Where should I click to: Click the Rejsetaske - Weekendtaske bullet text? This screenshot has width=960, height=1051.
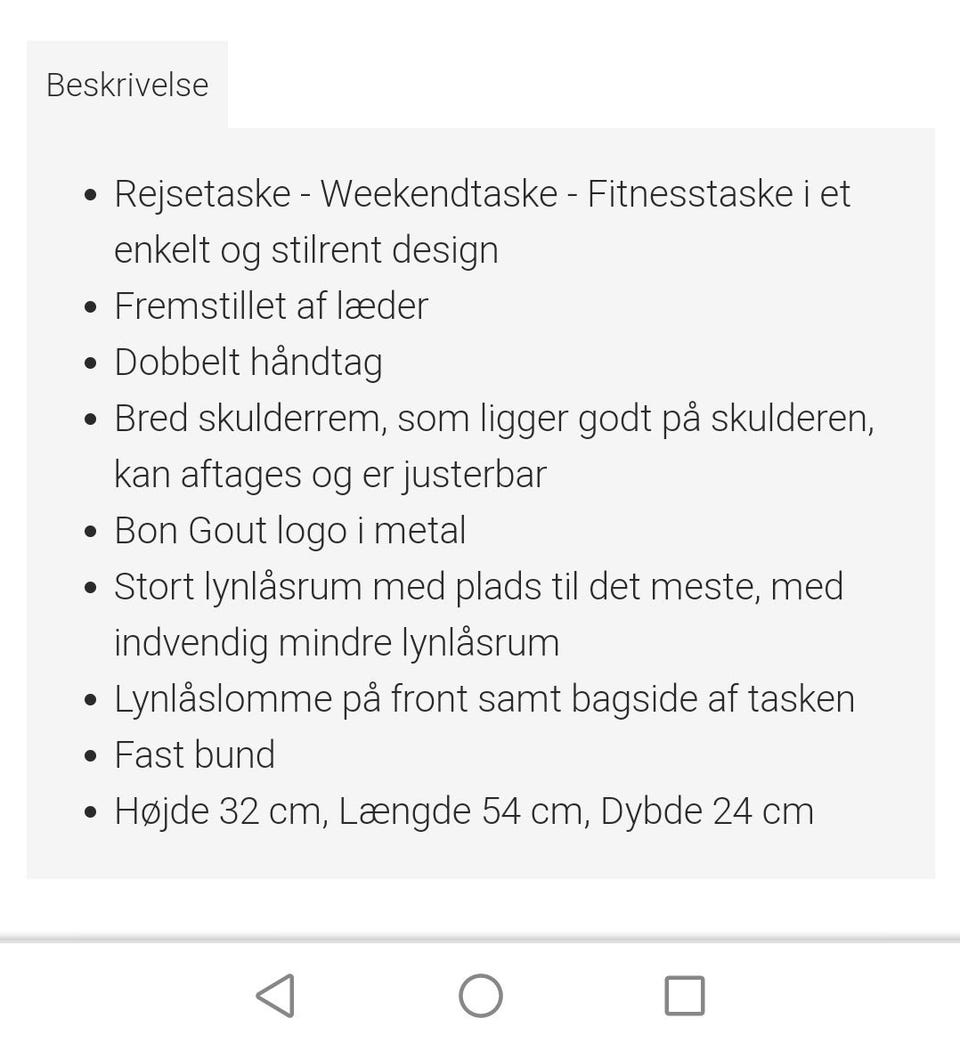480,195
